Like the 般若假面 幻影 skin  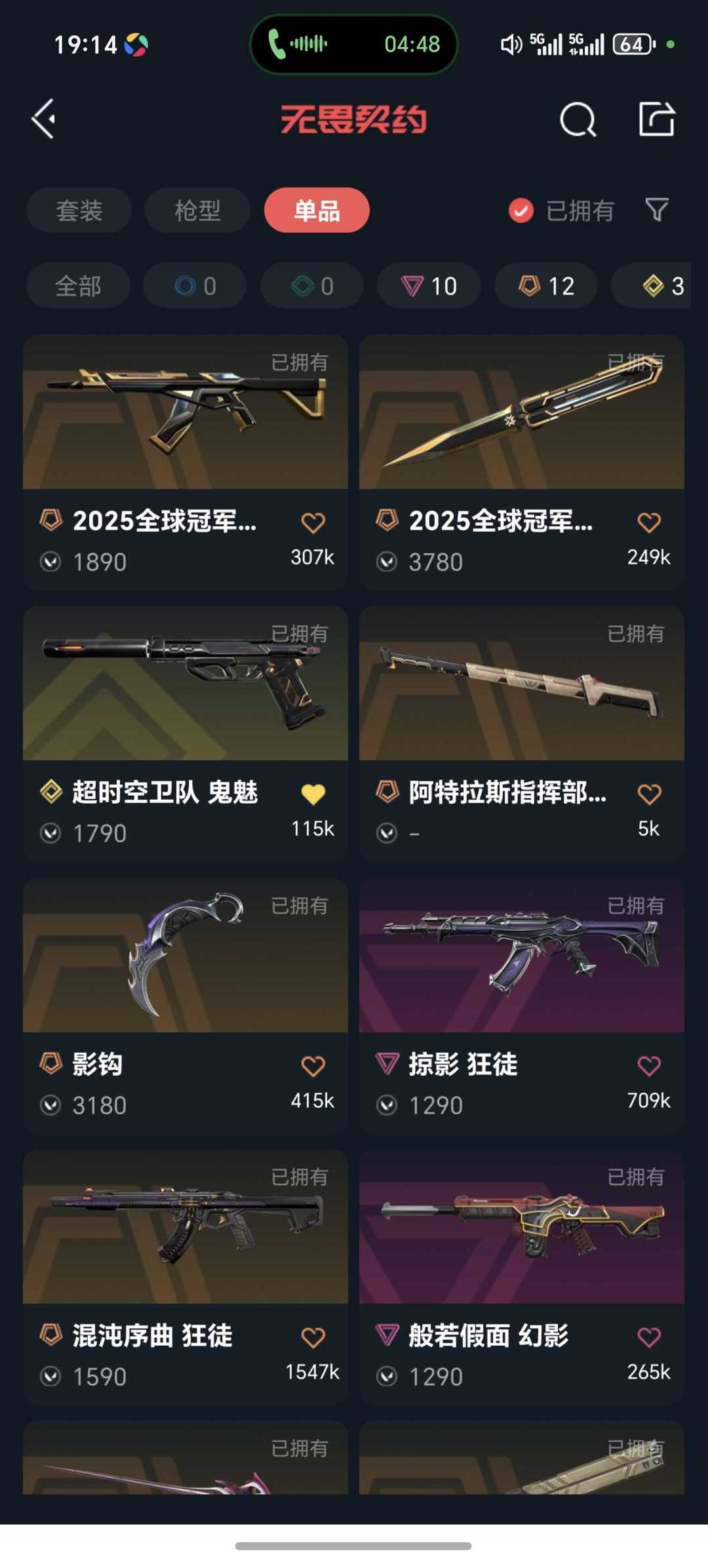pyautogui.click(x=649, y=1337)
